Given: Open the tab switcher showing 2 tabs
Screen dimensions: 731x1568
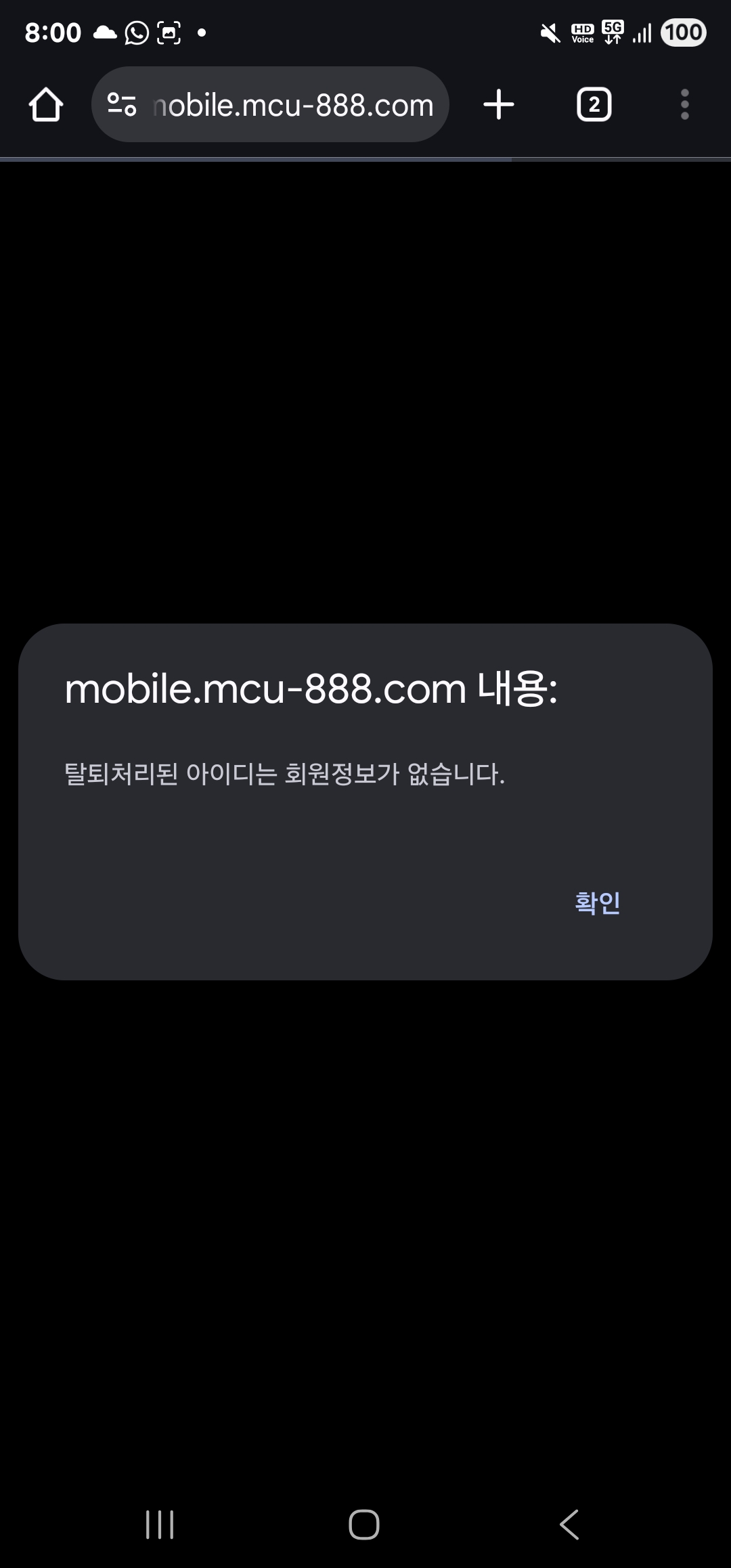Looking at the screenshot, I should [x=594, y=105].
